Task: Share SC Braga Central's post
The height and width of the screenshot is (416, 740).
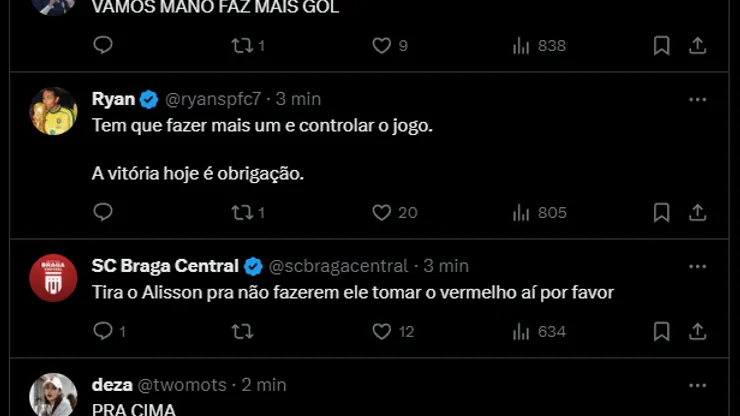Action: (698, 331)
